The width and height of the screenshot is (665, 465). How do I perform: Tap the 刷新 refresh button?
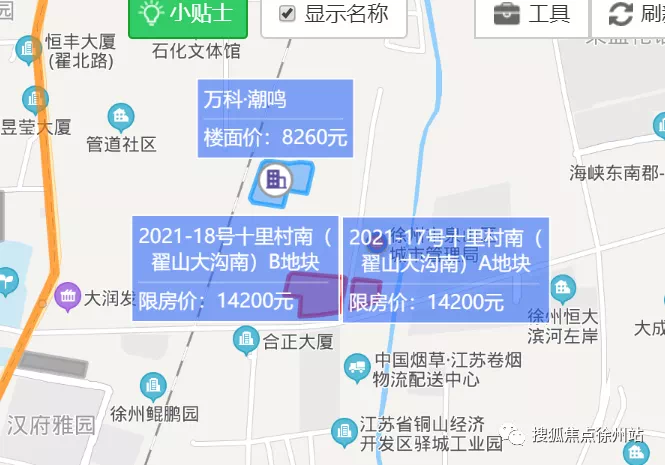tap(636, 14)
